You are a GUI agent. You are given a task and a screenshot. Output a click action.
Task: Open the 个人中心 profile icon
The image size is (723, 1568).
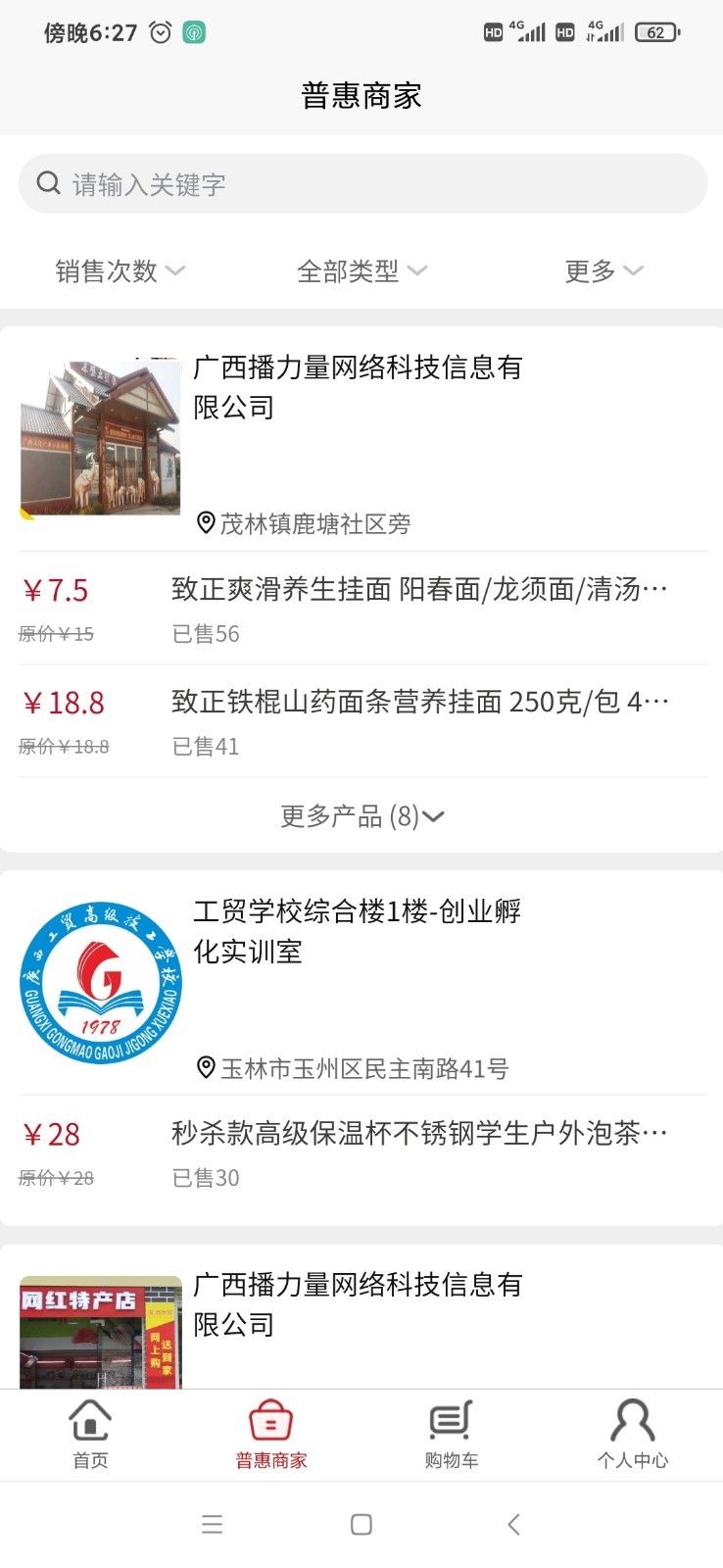(632, 1418)
